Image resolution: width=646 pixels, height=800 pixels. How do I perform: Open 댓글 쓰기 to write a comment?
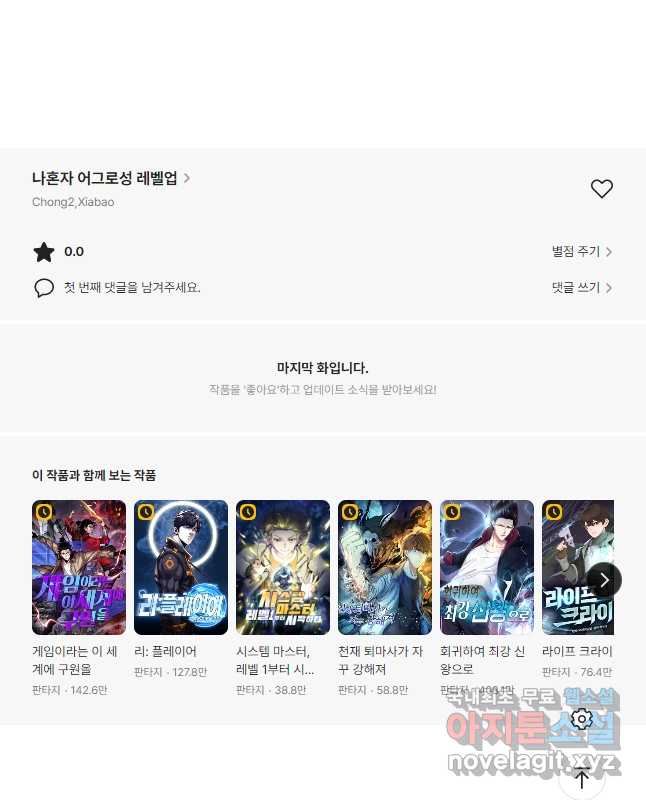tap(581, 288)
